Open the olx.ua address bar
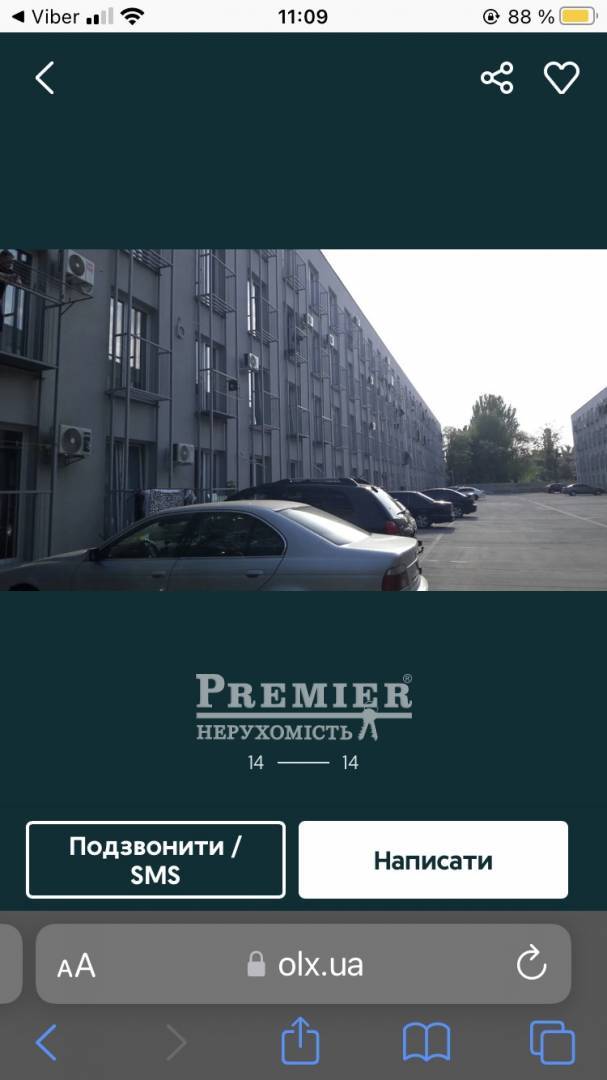This screenshot has width=607, height=1080. tap(303, 964)
